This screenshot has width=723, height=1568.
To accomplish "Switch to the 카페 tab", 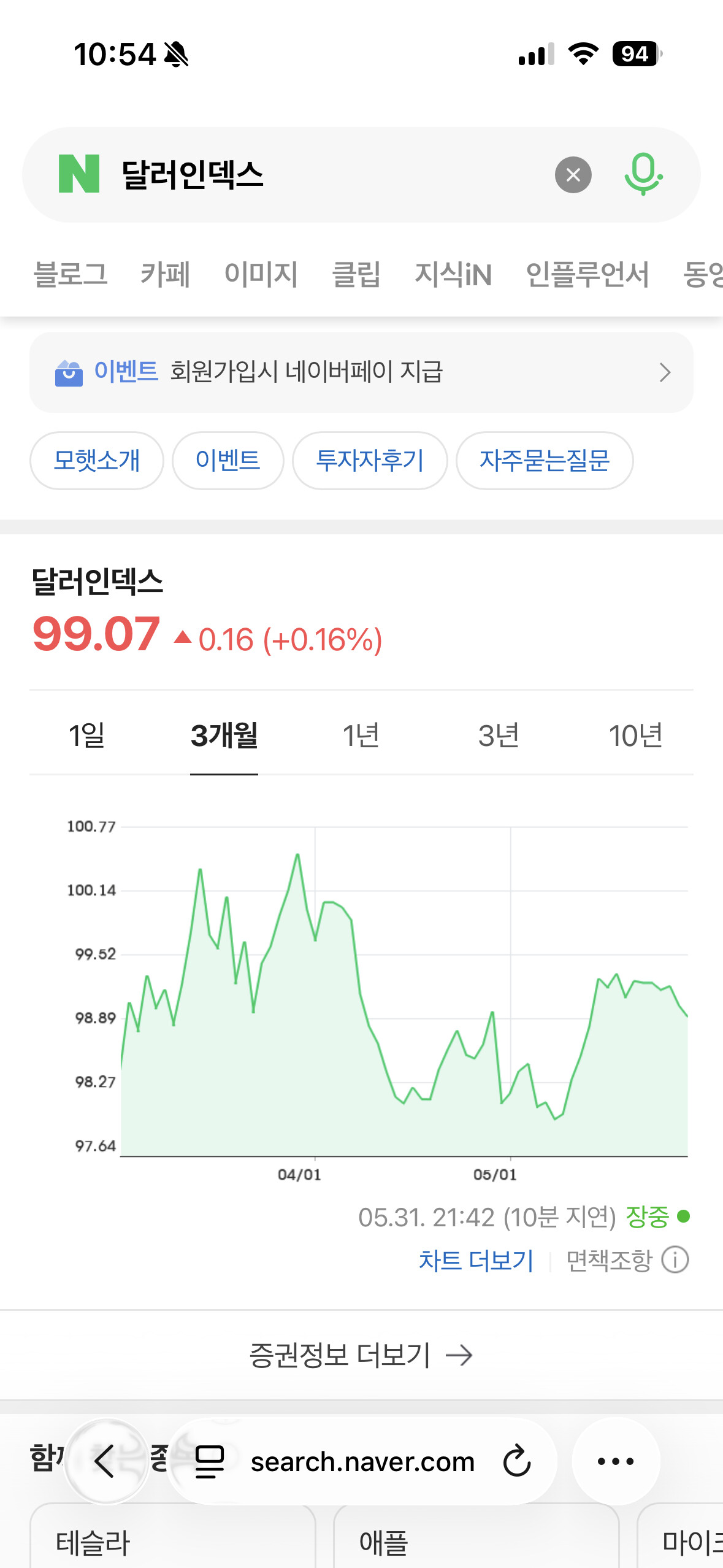I will [166, 274].
